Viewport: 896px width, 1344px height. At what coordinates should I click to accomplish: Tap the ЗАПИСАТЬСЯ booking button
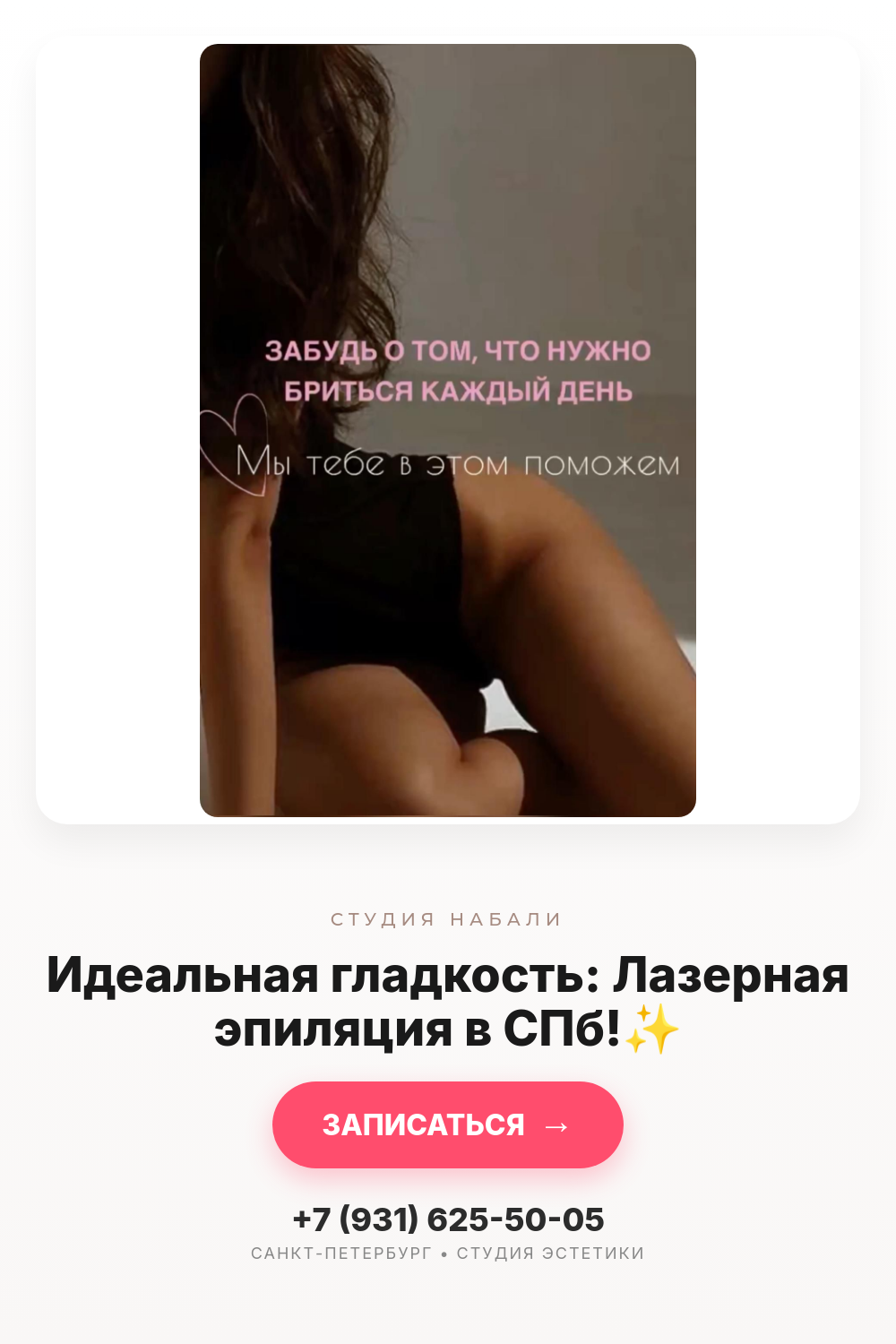pos(448,1124)
